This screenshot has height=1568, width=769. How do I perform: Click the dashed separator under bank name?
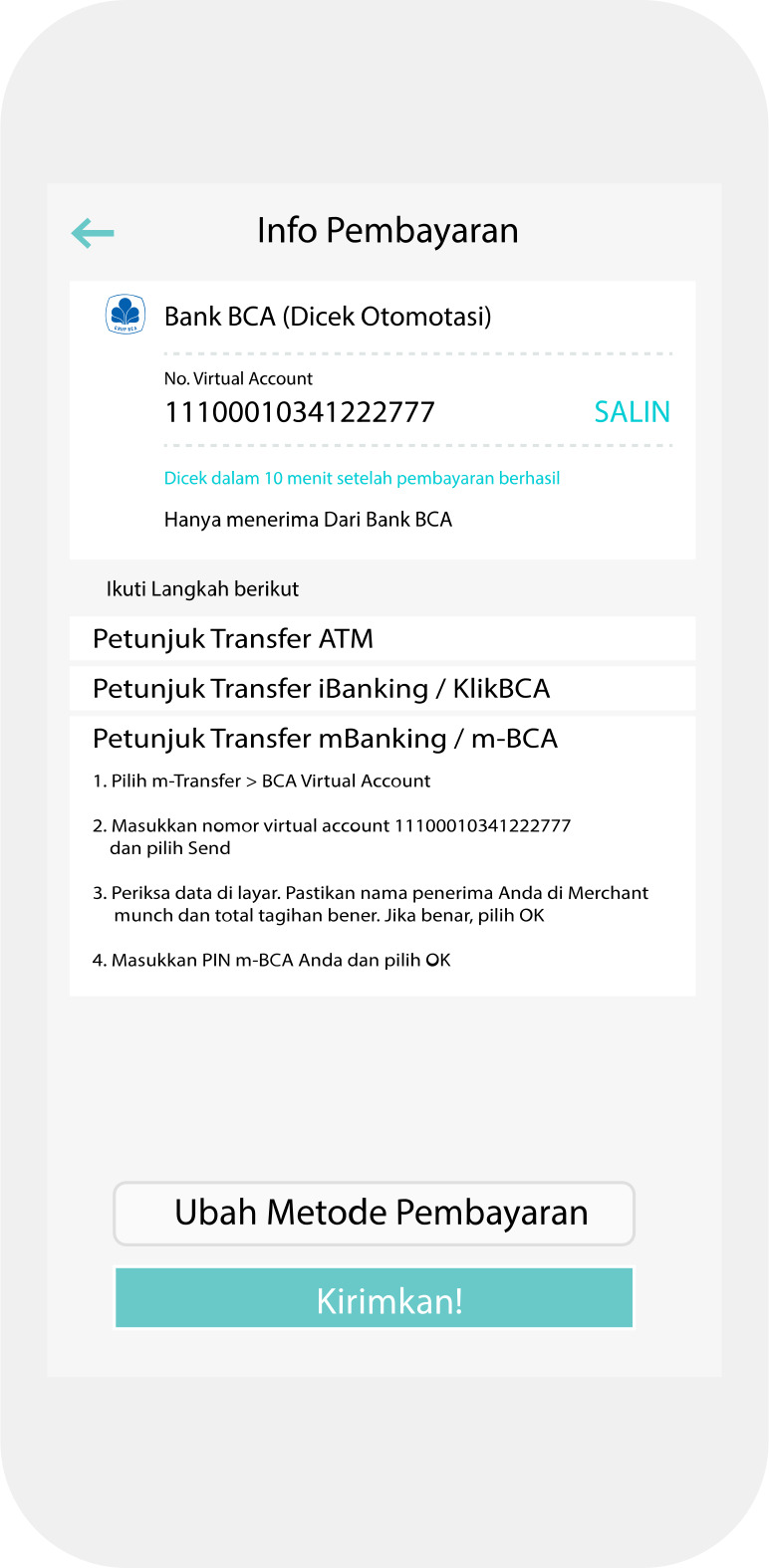coord(418,350)
